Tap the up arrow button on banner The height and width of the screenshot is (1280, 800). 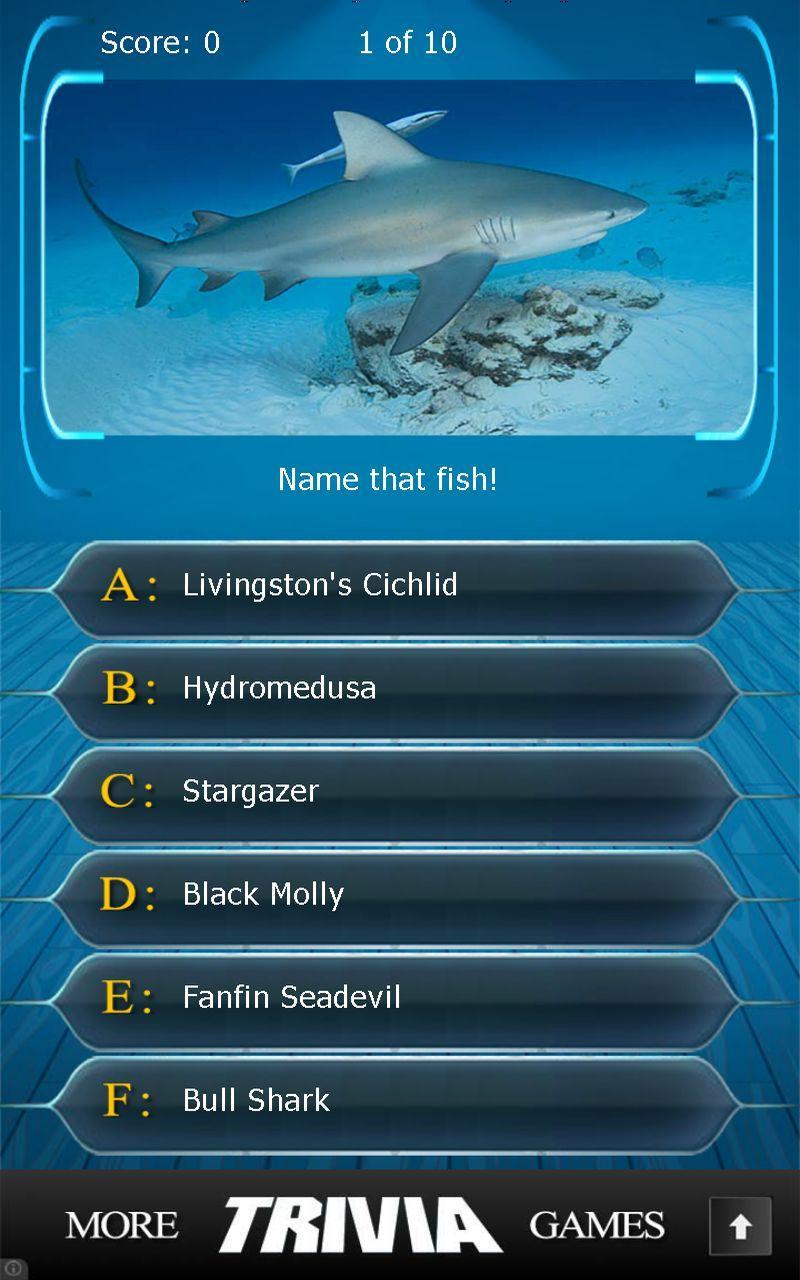point(740,1226)
